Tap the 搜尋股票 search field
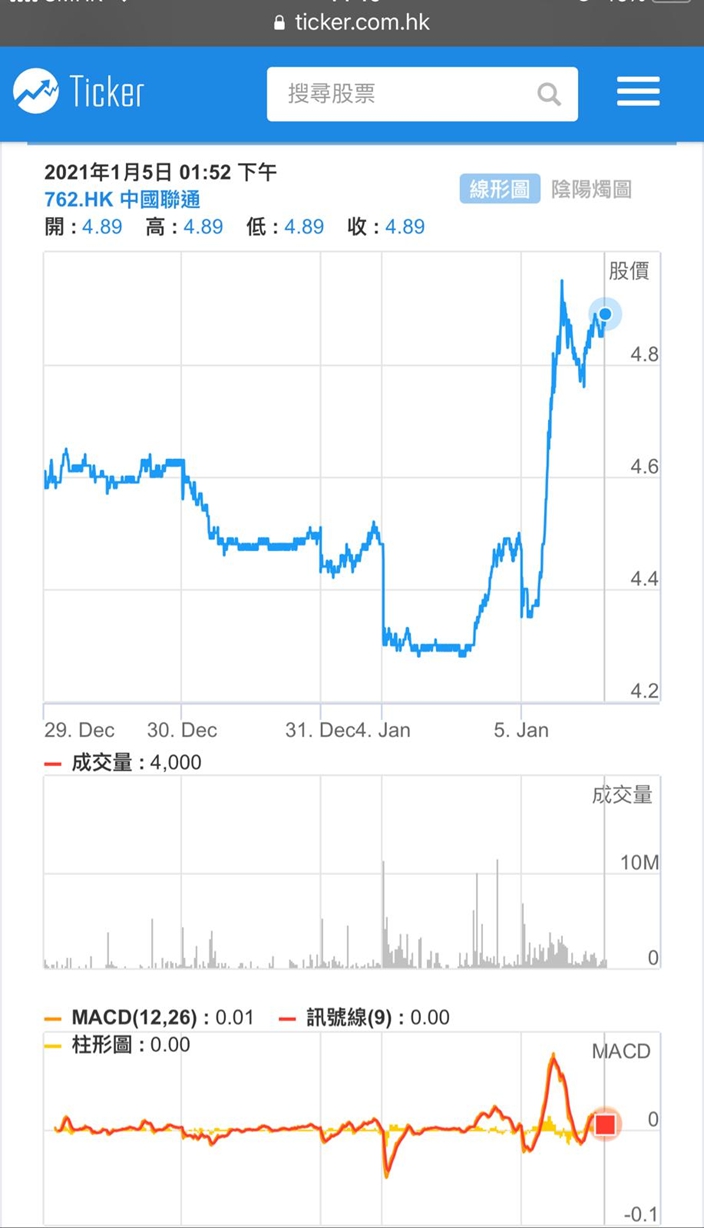 tap(422, 94)
